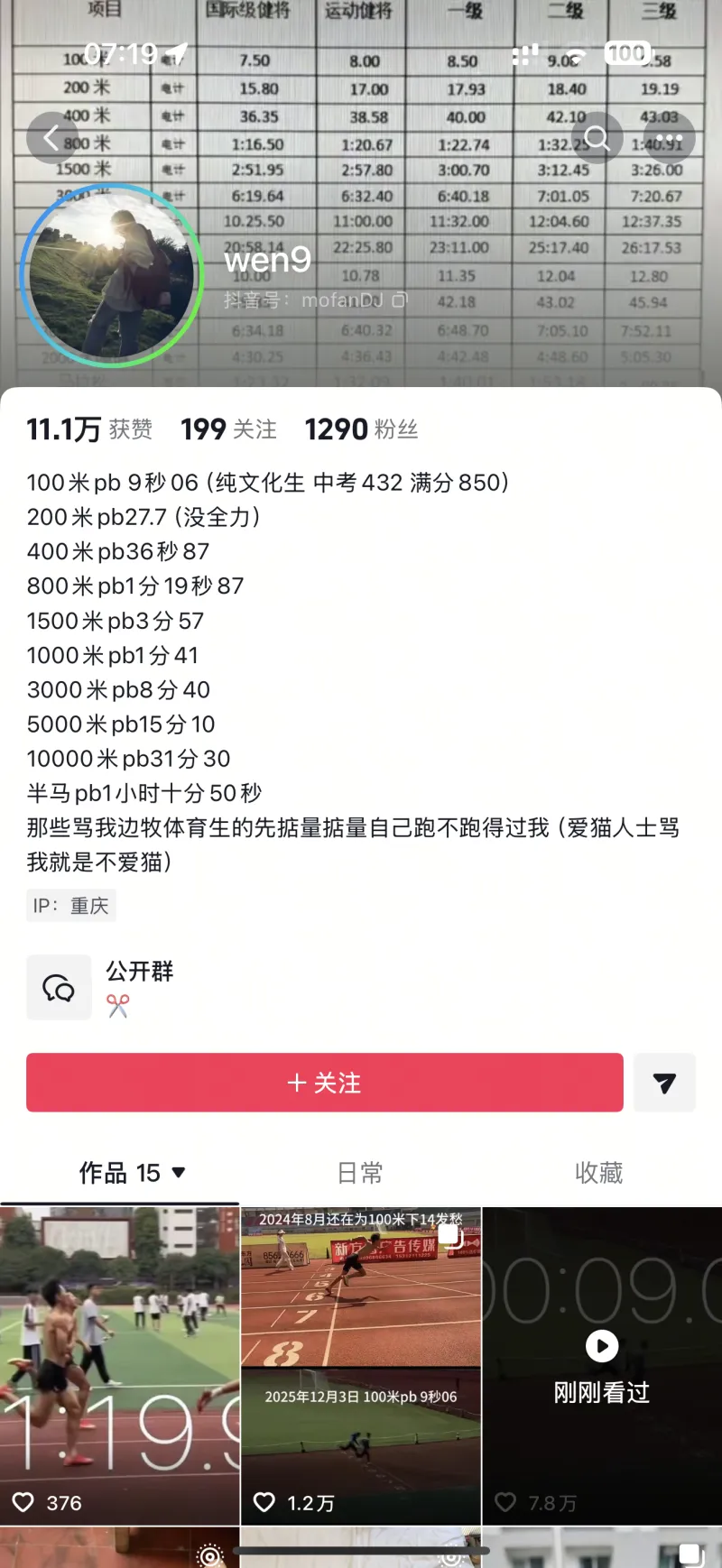The width and height of the screenshot is (722, 1568).
Task: Open the 100米pb 9秒06 video
Action: (x=360, y=1364)
